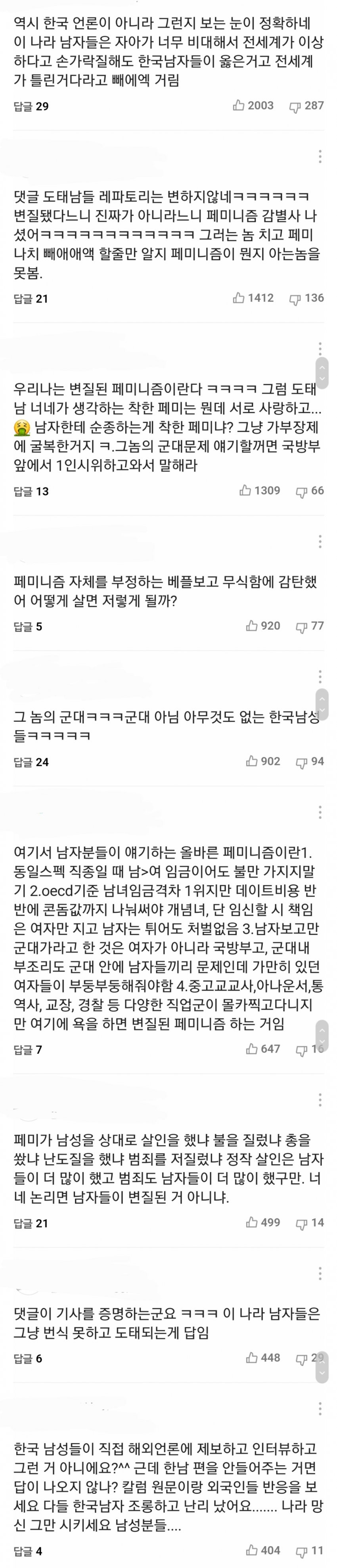
Task: Like the comment with 499 likes
Action: click(x=252, y=1222)
